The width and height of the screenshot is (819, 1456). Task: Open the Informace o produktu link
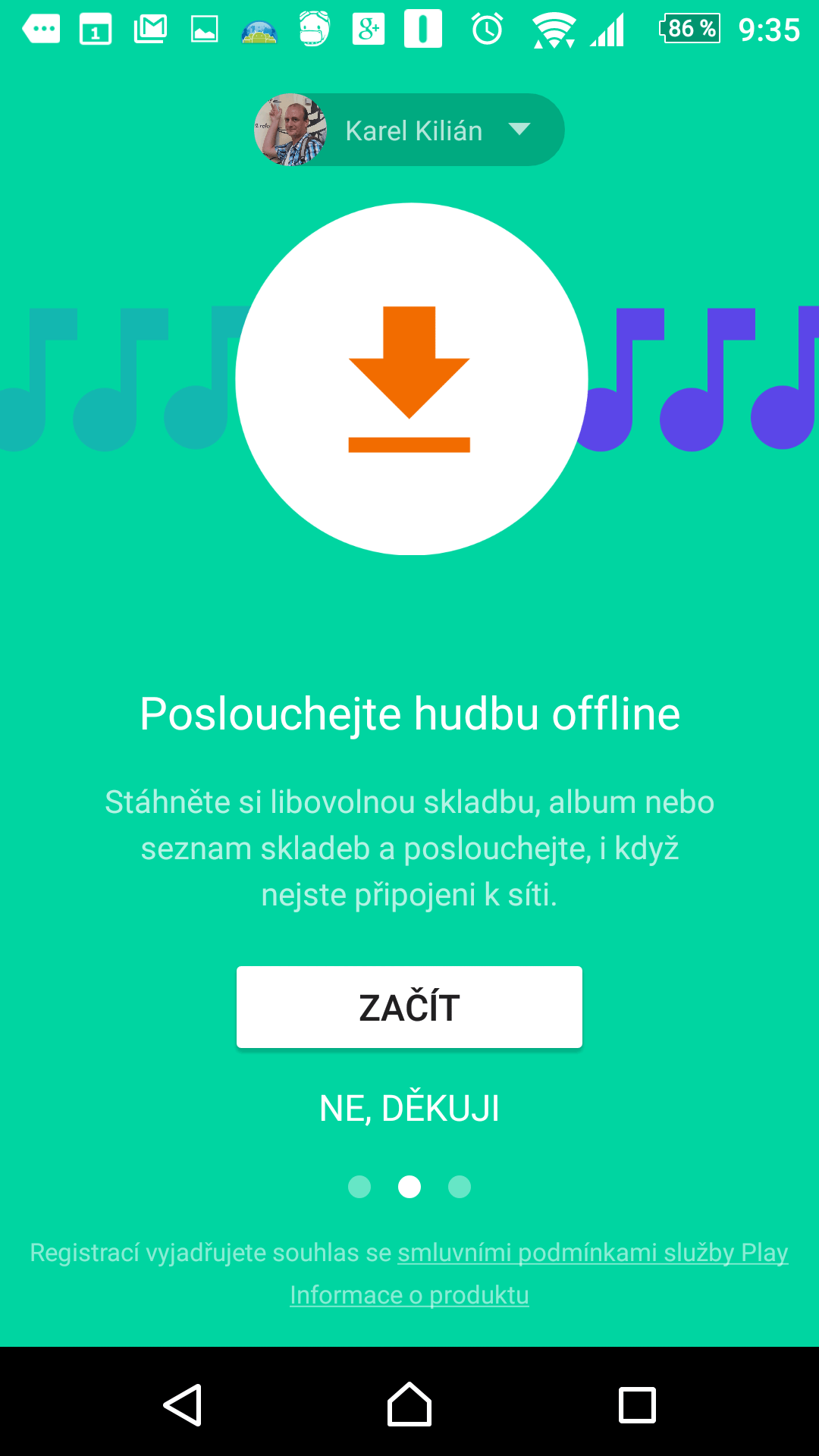[409, 1295]
